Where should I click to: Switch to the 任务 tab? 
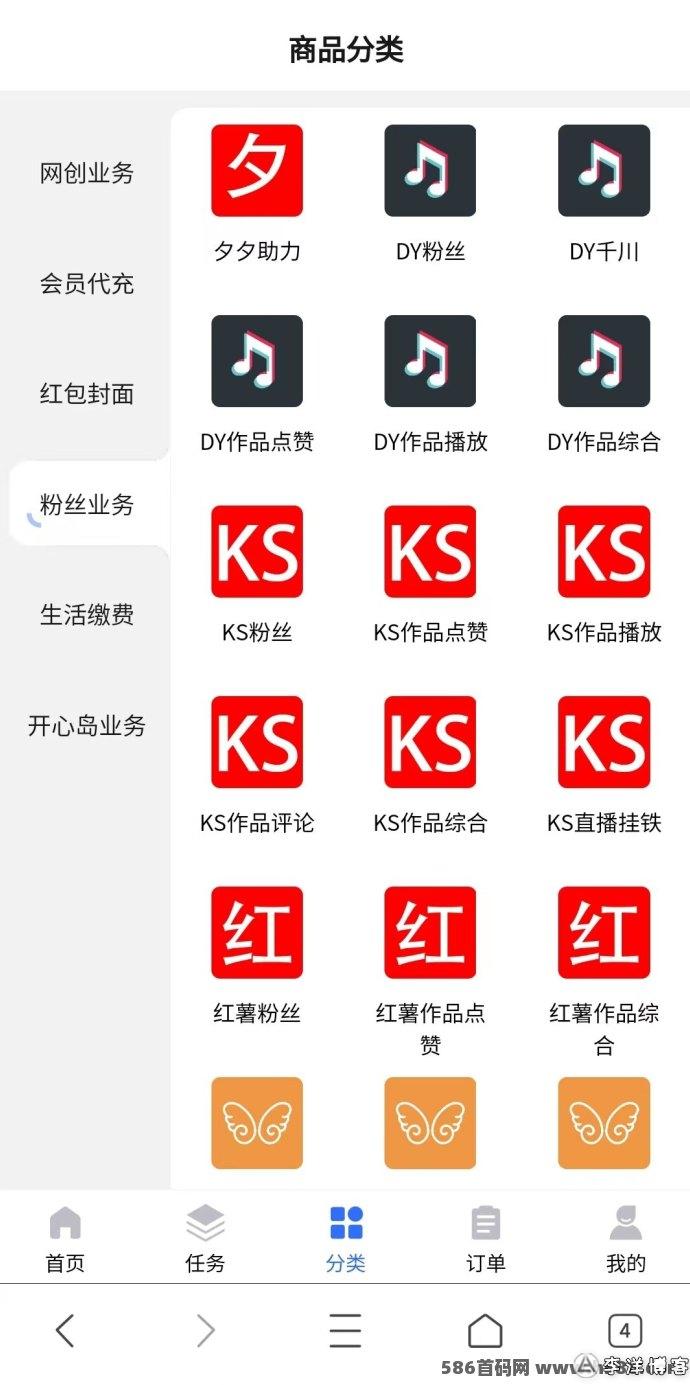205,1238
